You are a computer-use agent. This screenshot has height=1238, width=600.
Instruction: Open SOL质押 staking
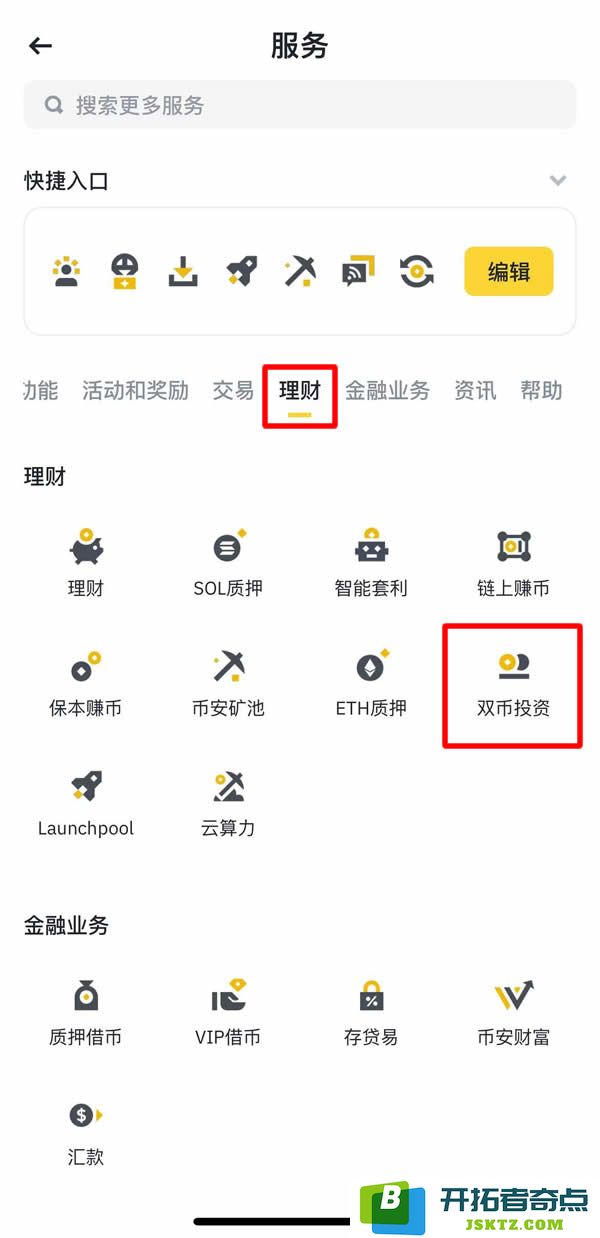[228, 564]
